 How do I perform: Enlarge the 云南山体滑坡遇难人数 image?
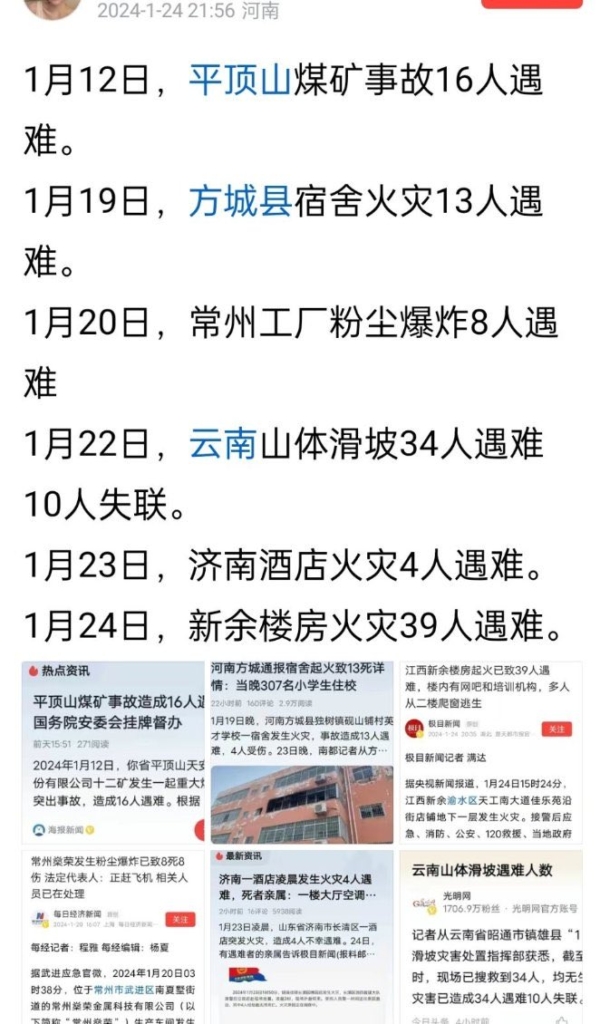(490, 936)
